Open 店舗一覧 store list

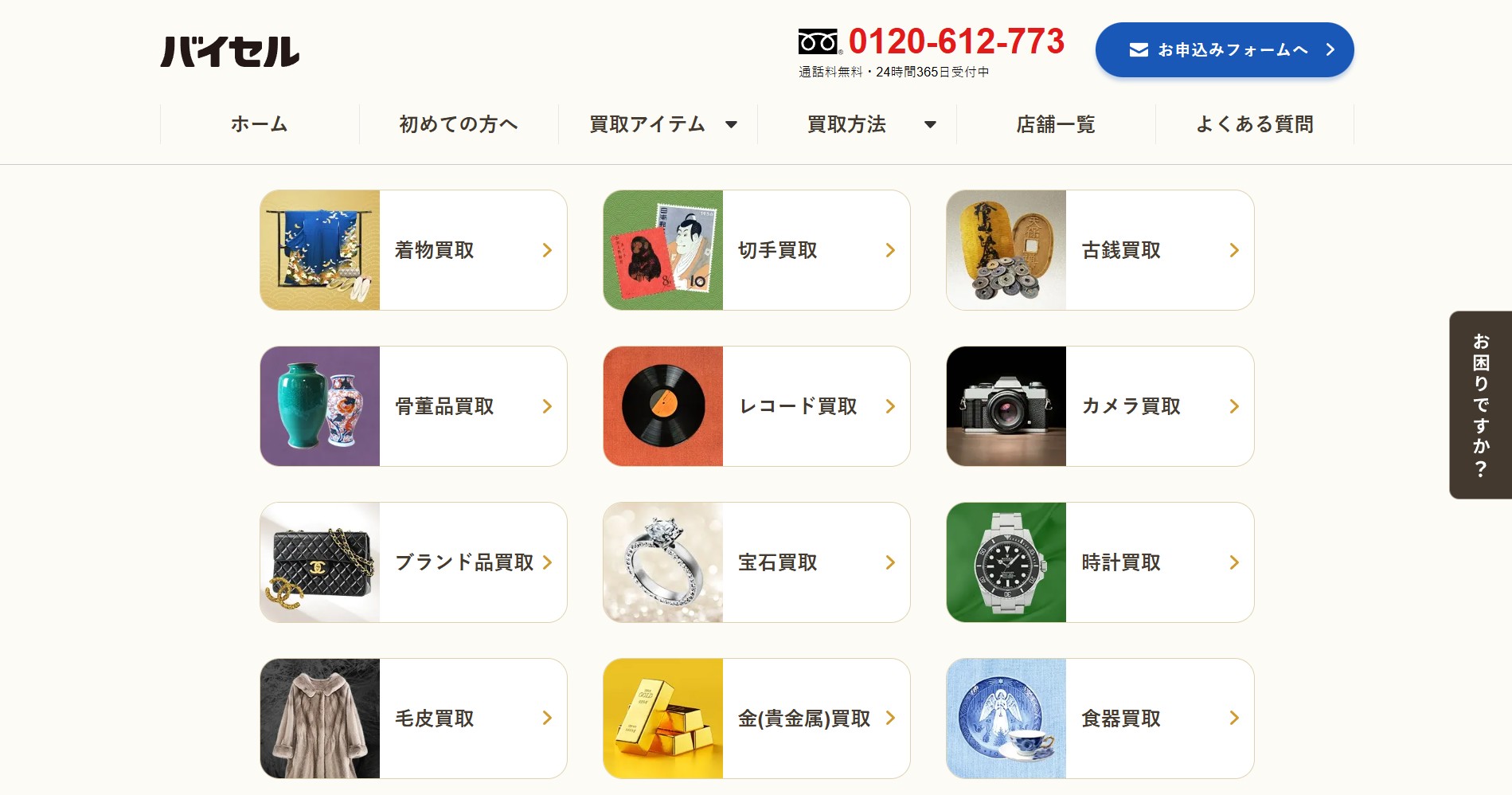[x=1056, y=124]
